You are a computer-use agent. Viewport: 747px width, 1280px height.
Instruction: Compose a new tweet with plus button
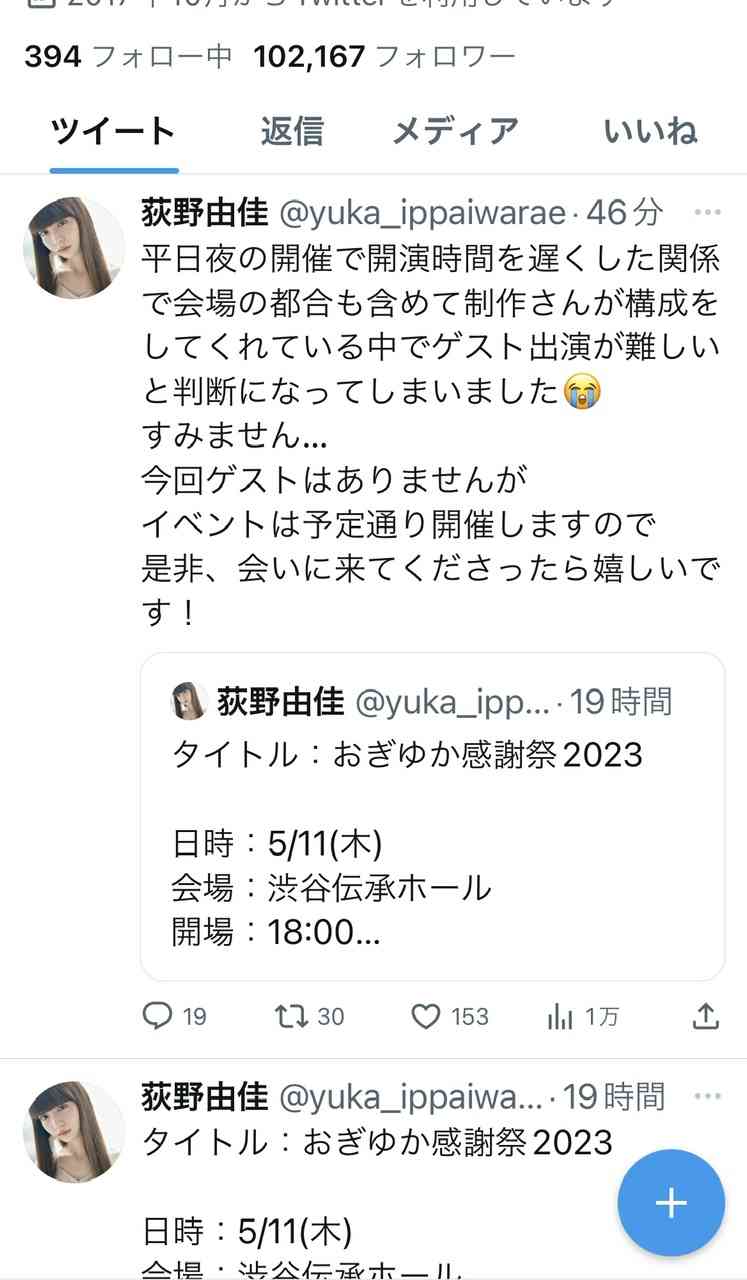[x=671, y=1203]
